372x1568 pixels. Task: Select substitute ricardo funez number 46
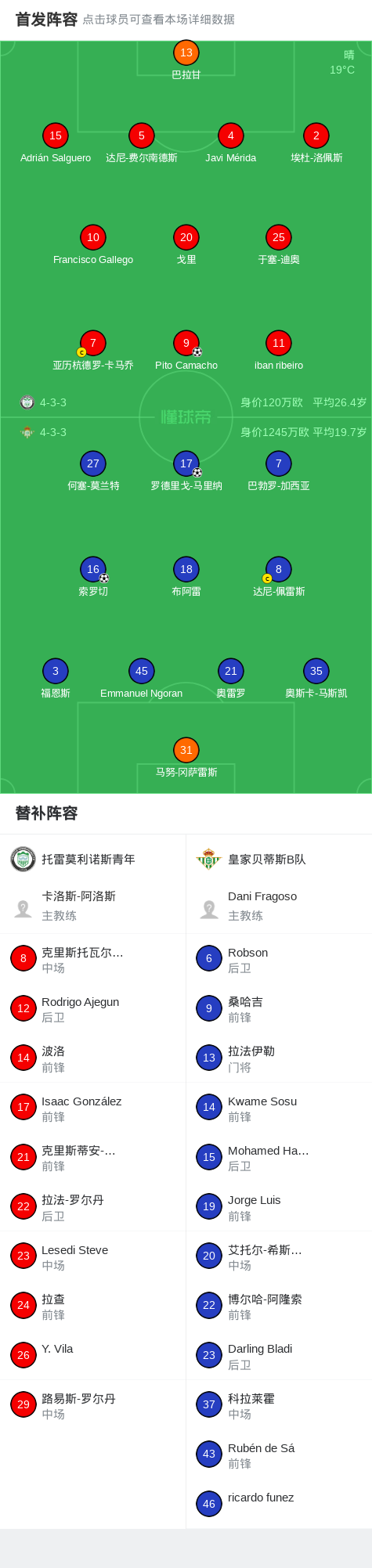click(x=279, y=1504)
